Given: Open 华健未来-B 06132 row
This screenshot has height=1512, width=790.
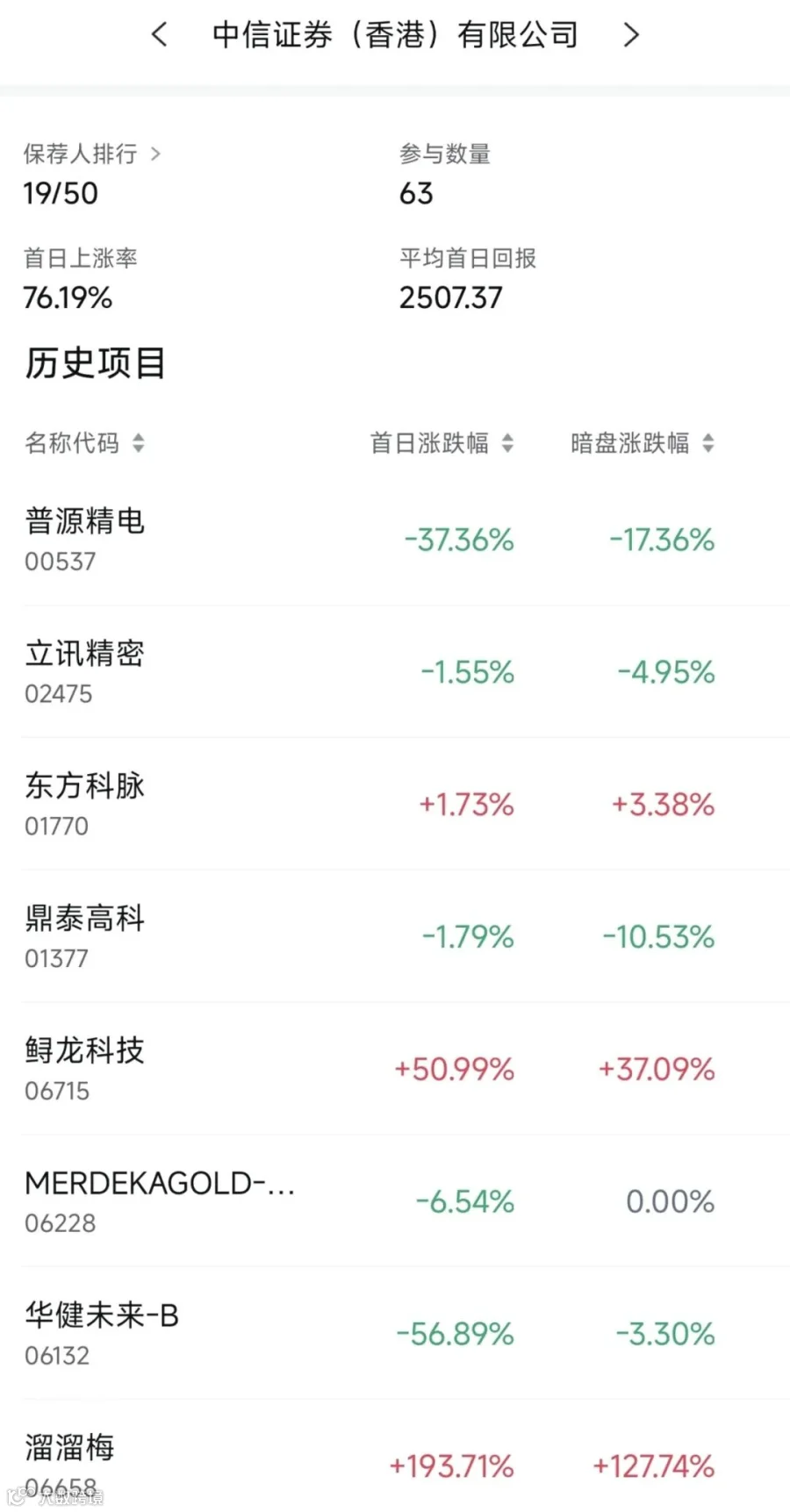Looking at the screenshot, I should pos(395,1334).
